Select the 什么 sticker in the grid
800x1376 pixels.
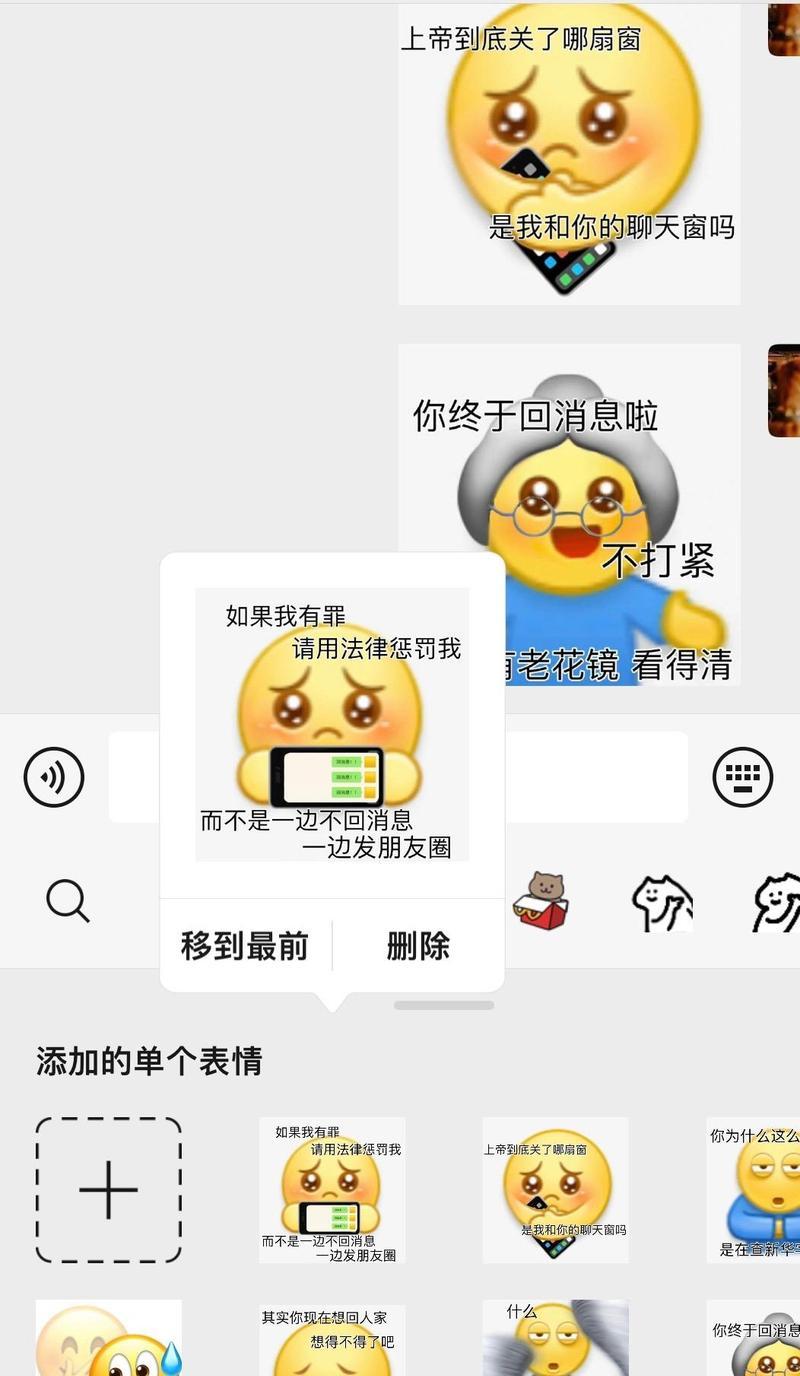(x=555, y=1340)
